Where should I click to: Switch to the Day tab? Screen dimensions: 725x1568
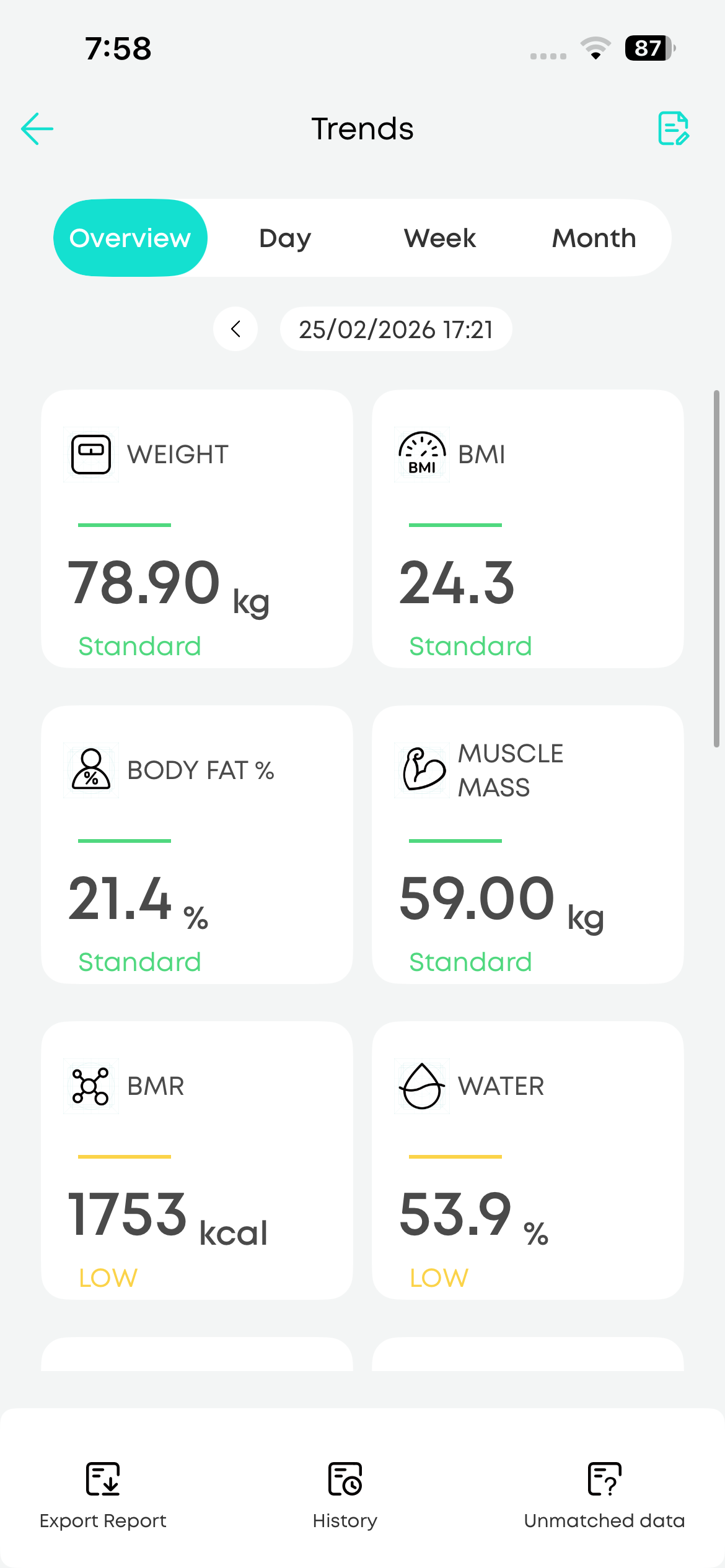(x=285, y=238)
